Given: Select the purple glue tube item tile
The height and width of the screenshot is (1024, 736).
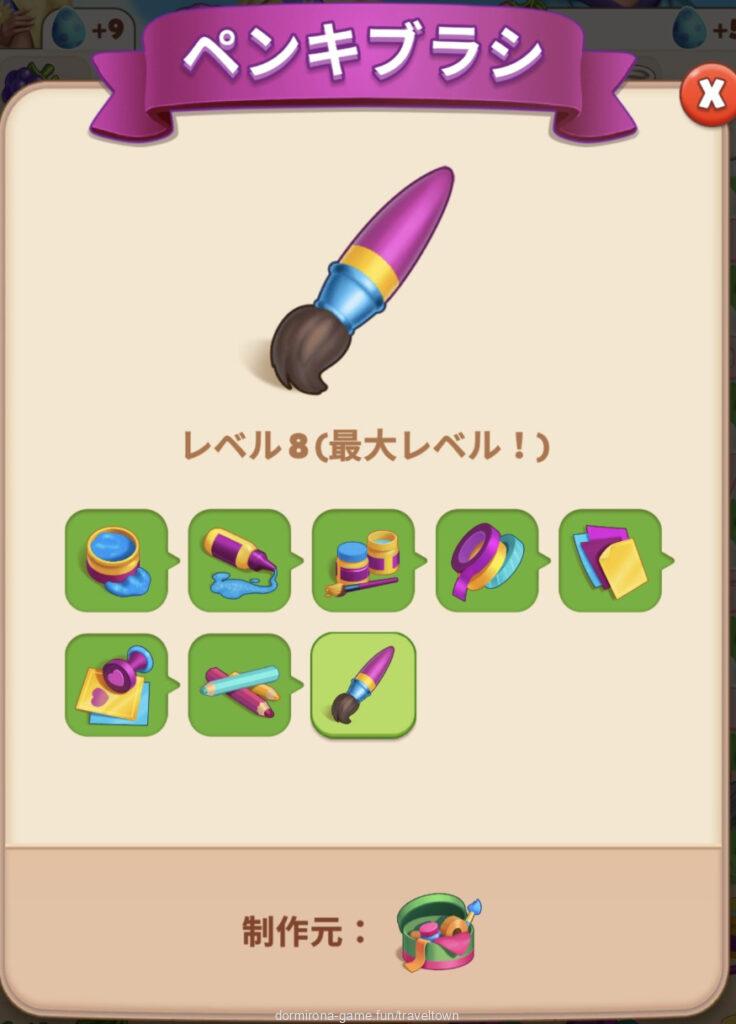Looking at the screenshot, I should click(x=239, y=560).
